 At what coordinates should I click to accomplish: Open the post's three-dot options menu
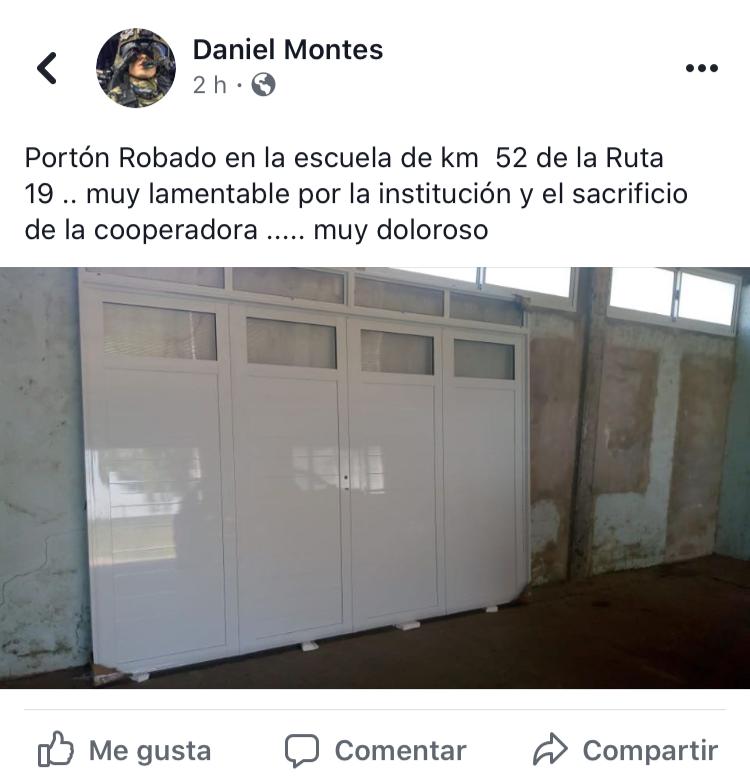(702, 68)
